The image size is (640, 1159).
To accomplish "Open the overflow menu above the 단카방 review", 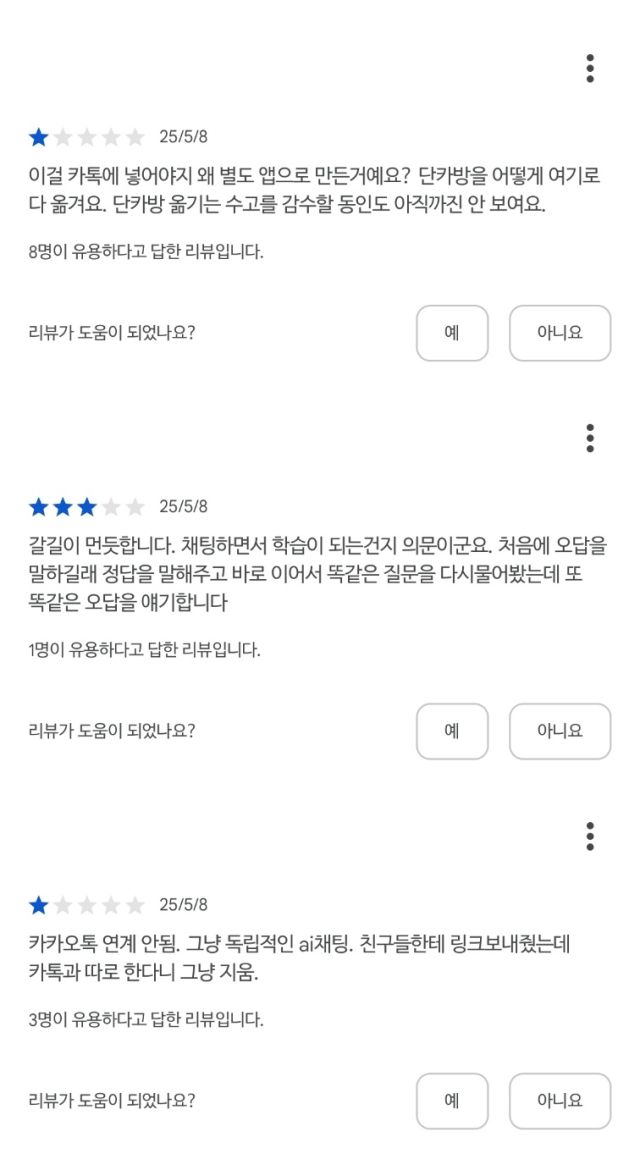I will [x=590, y=68].
